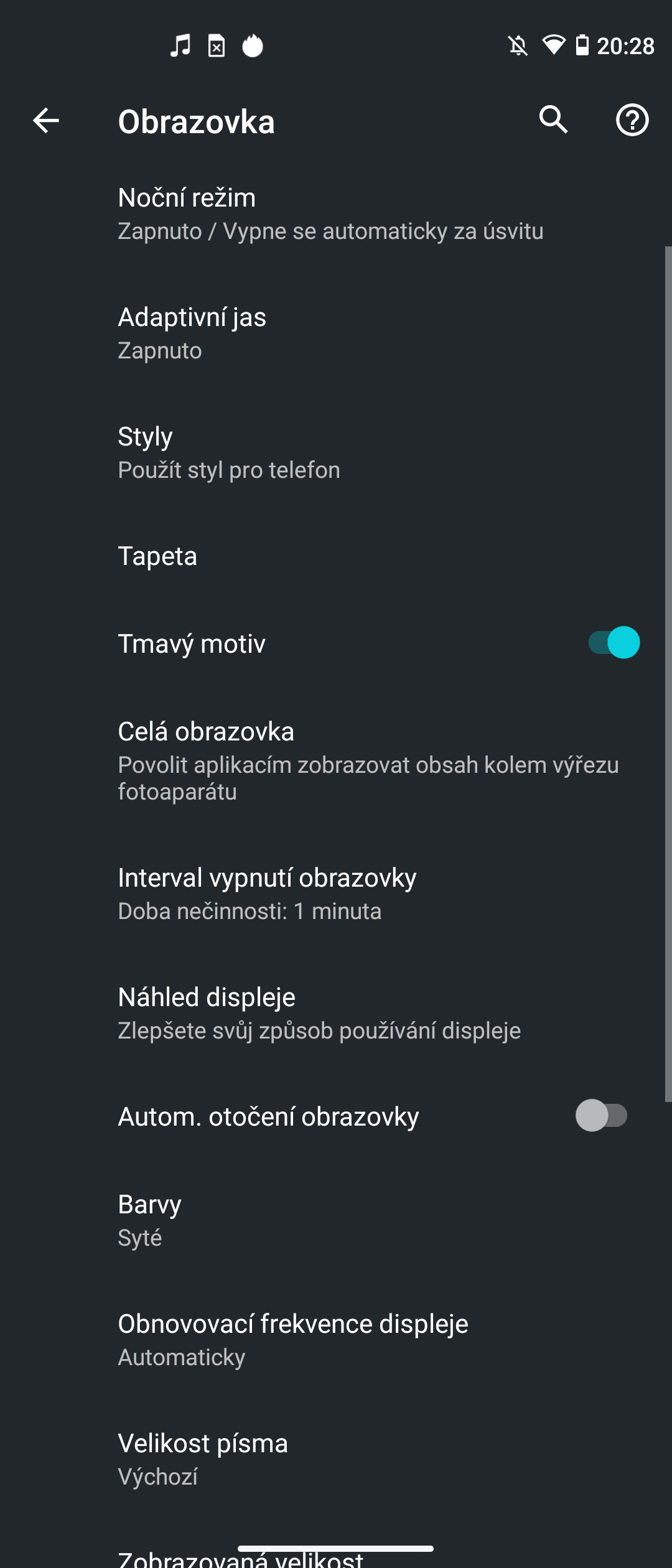Go back from Obrazovka settings
Screen dimensions: 672x1568
(46, 120)
